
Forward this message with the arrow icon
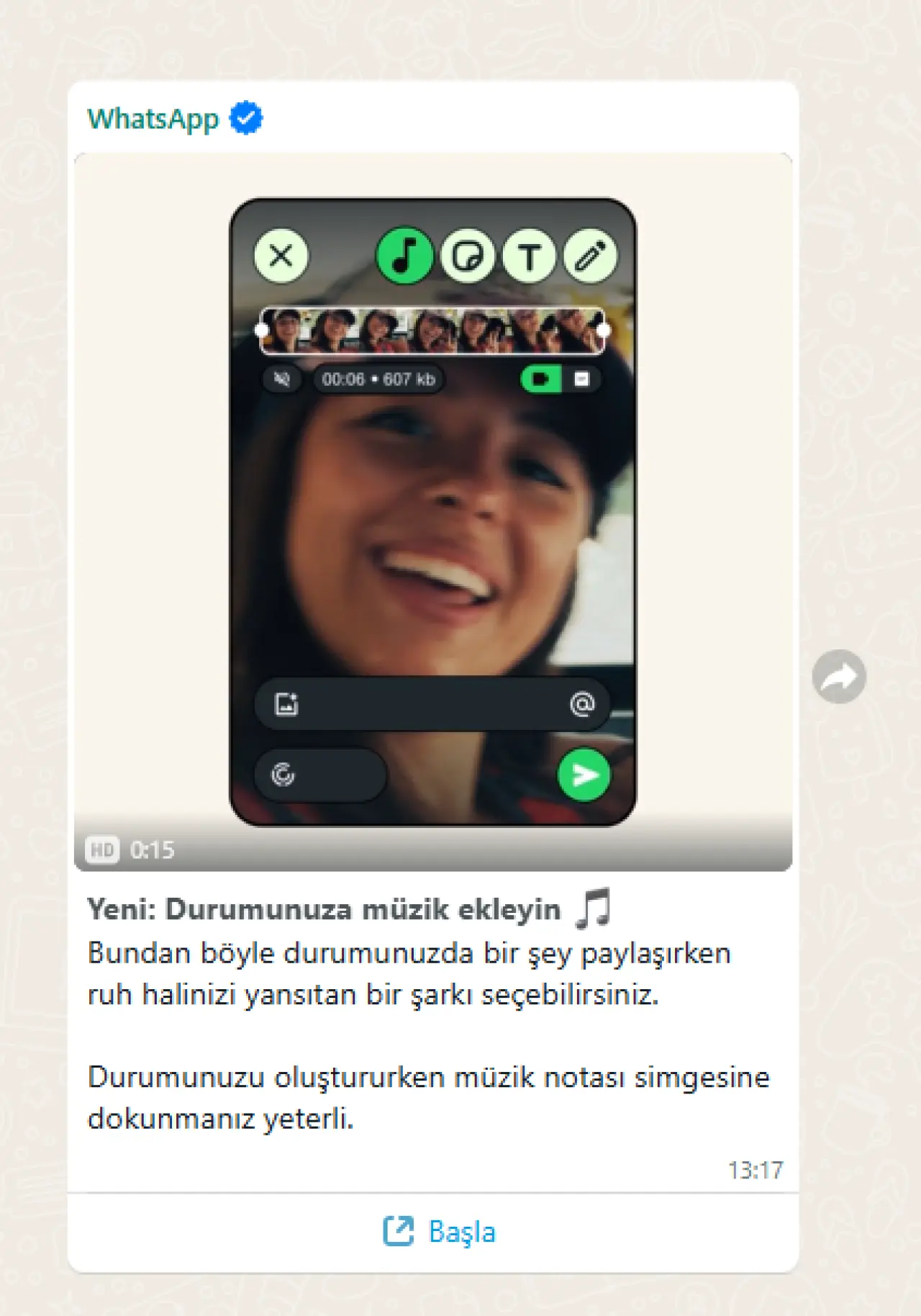coord(838,677)
